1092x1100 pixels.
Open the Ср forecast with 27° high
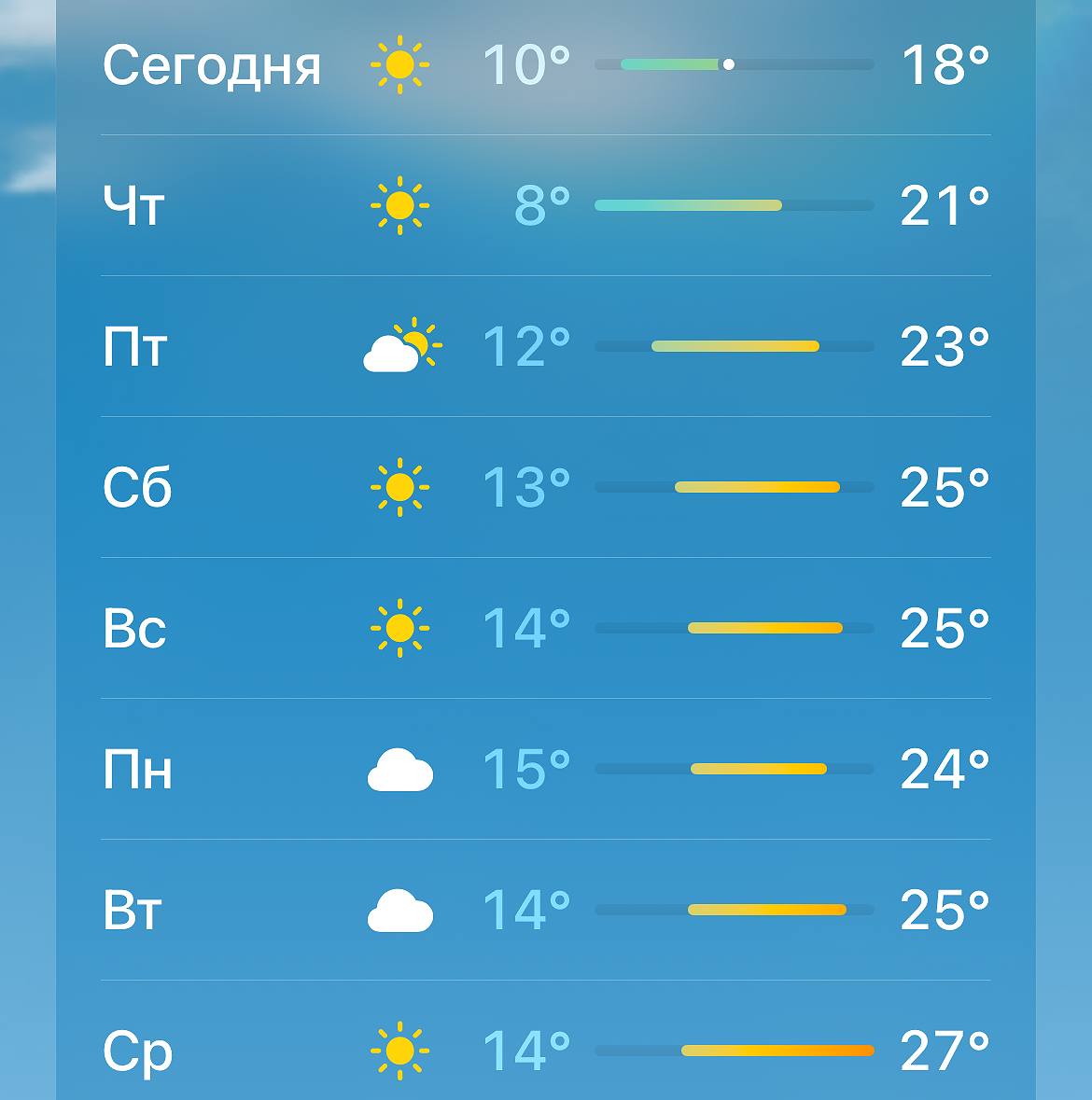[x=546, y=1051]
